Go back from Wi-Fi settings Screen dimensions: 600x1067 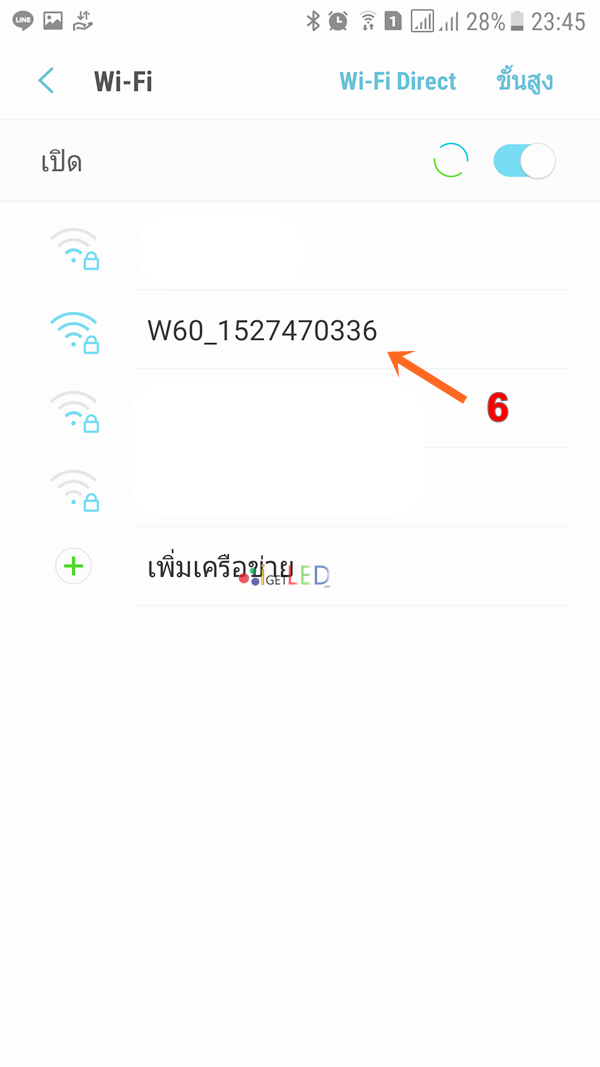pos(46,81)
